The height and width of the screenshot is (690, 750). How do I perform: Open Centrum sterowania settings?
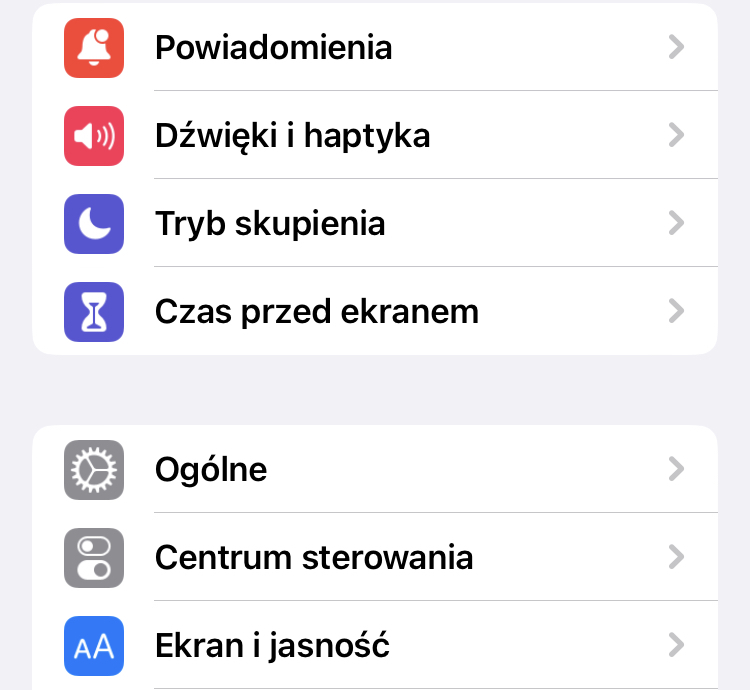[374, 557]
